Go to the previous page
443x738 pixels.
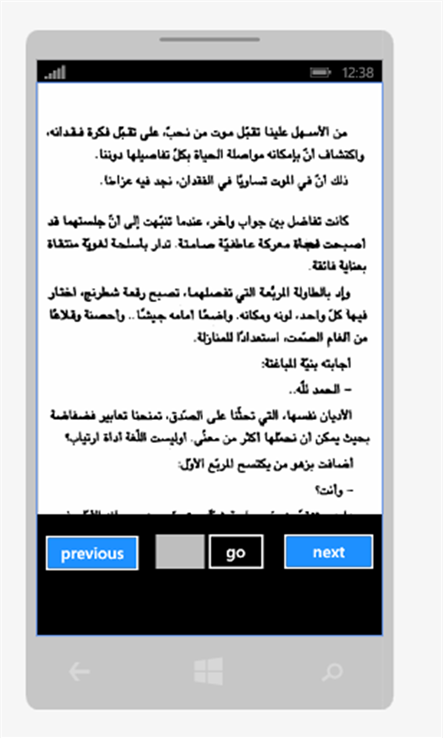pos(92,553)
